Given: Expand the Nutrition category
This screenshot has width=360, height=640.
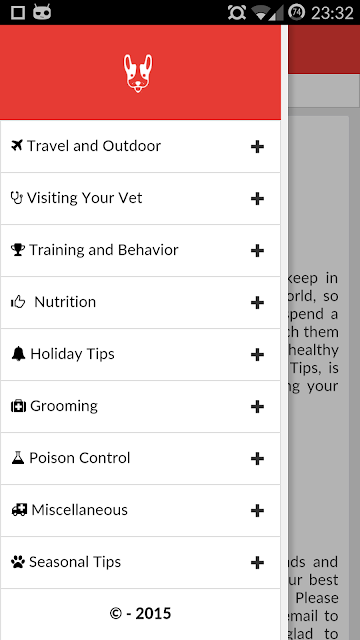Looking at the screenshot, I should [140, 302].
